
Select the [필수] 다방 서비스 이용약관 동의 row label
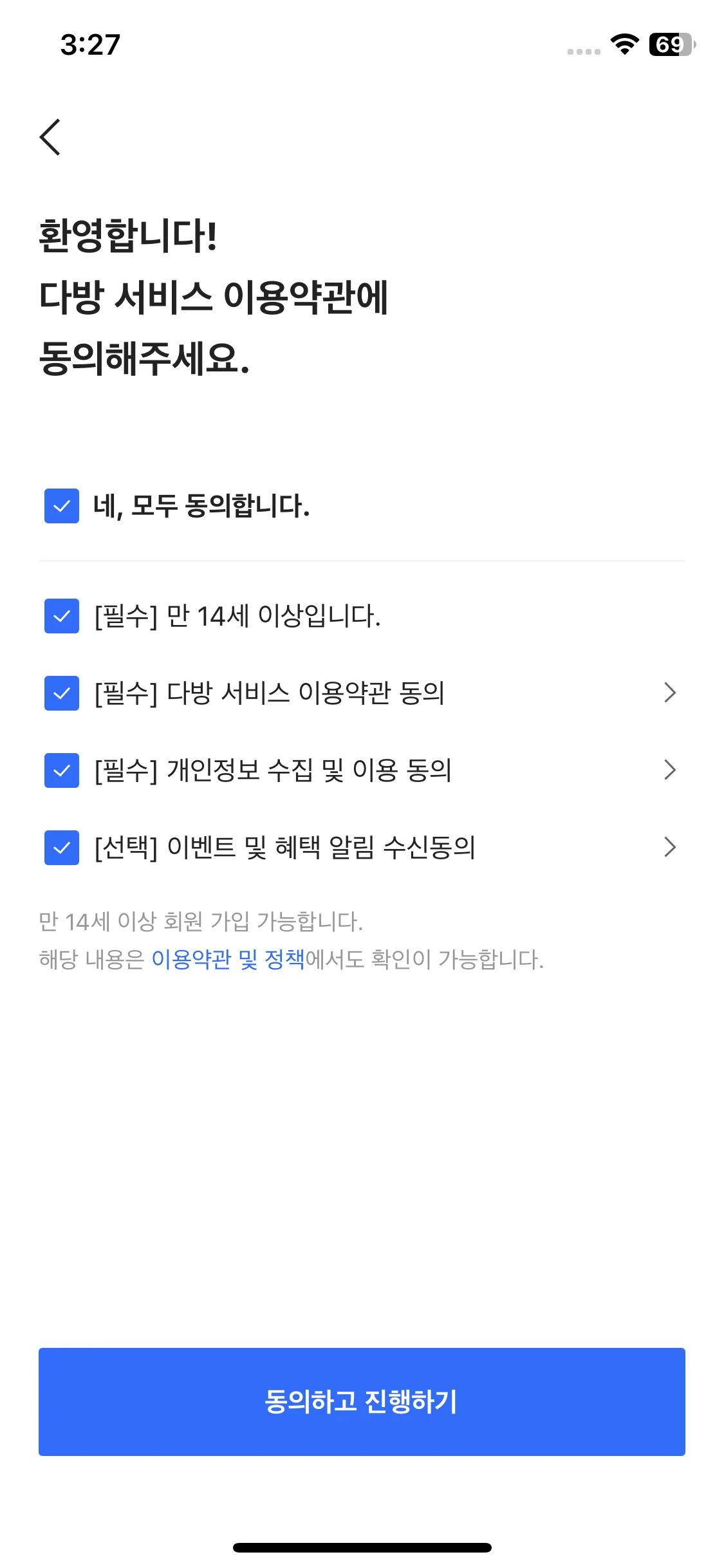click(270, 693)
